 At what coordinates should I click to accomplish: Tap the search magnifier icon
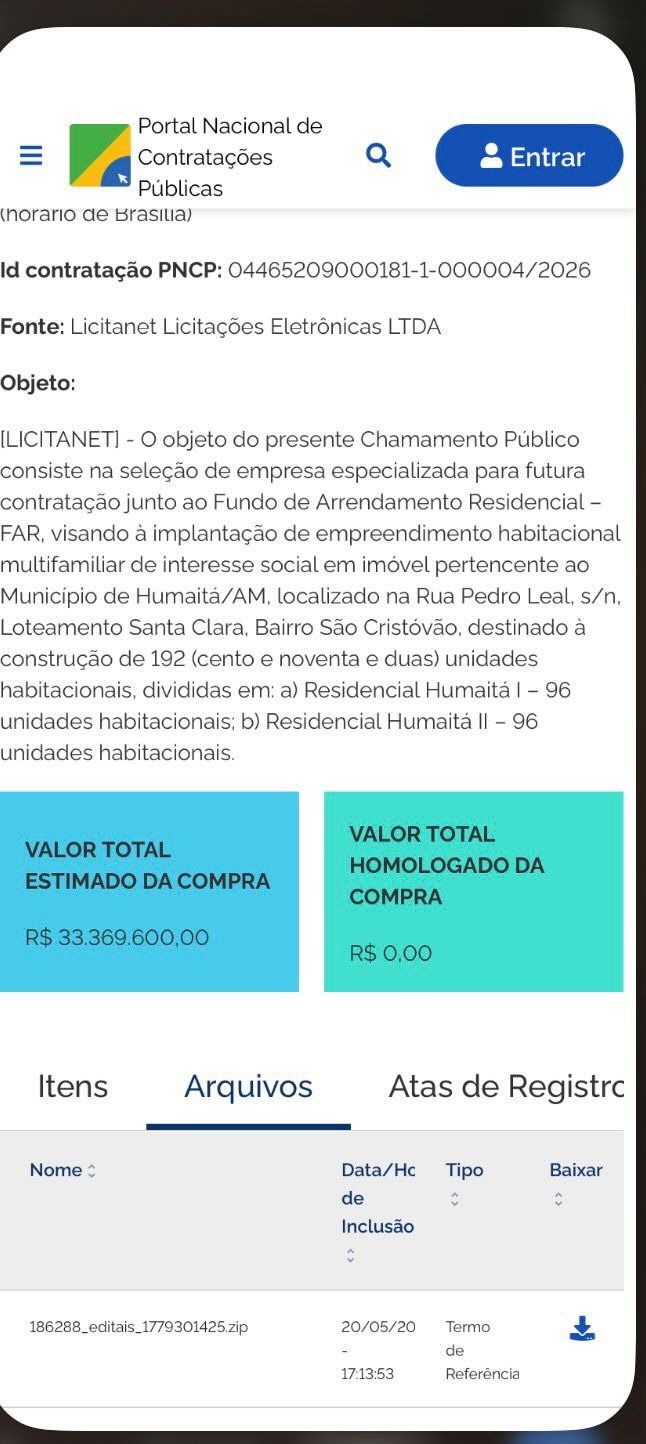(378, 155)
